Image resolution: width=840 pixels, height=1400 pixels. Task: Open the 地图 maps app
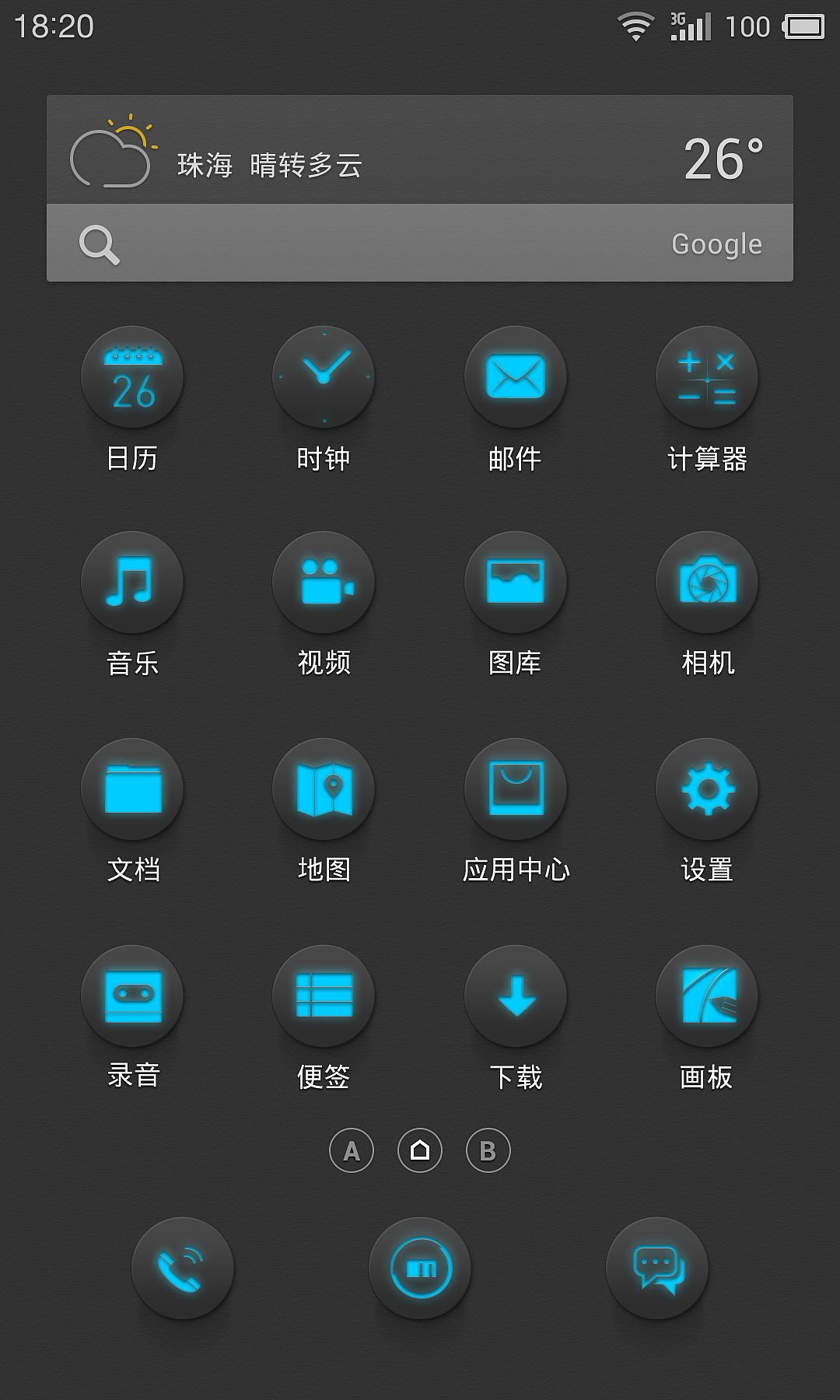click(x=324, y=789)
